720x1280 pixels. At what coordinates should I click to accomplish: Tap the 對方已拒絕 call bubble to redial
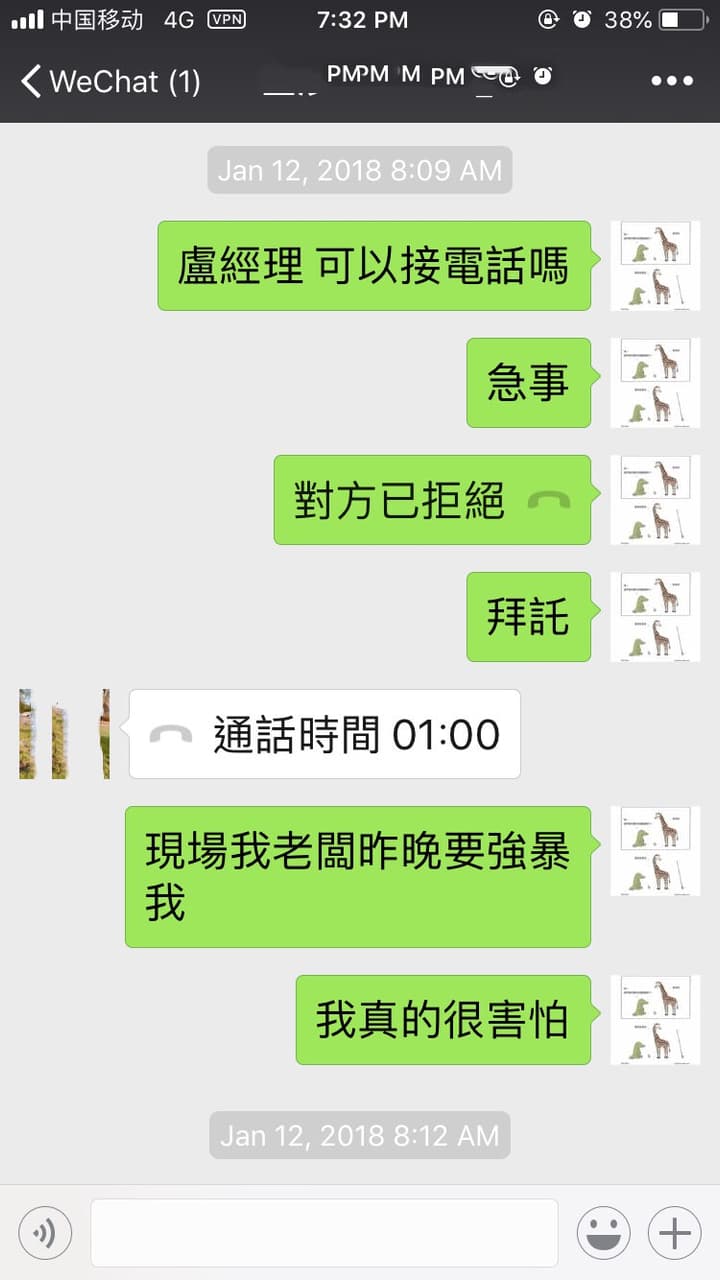point(433,500)
